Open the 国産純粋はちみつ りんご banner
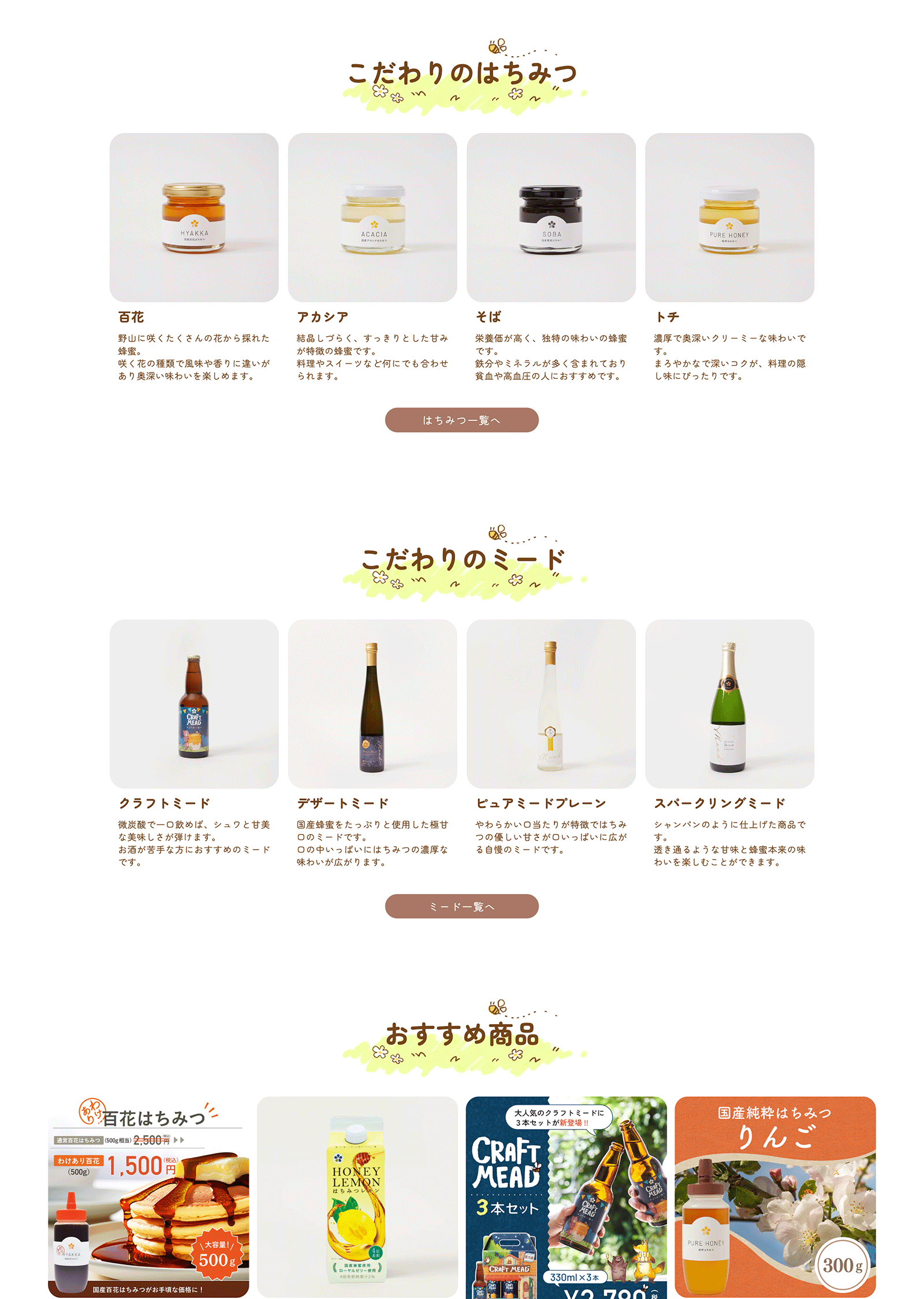Screen dimensions: 924x1299 click(x=775, y=1197)
